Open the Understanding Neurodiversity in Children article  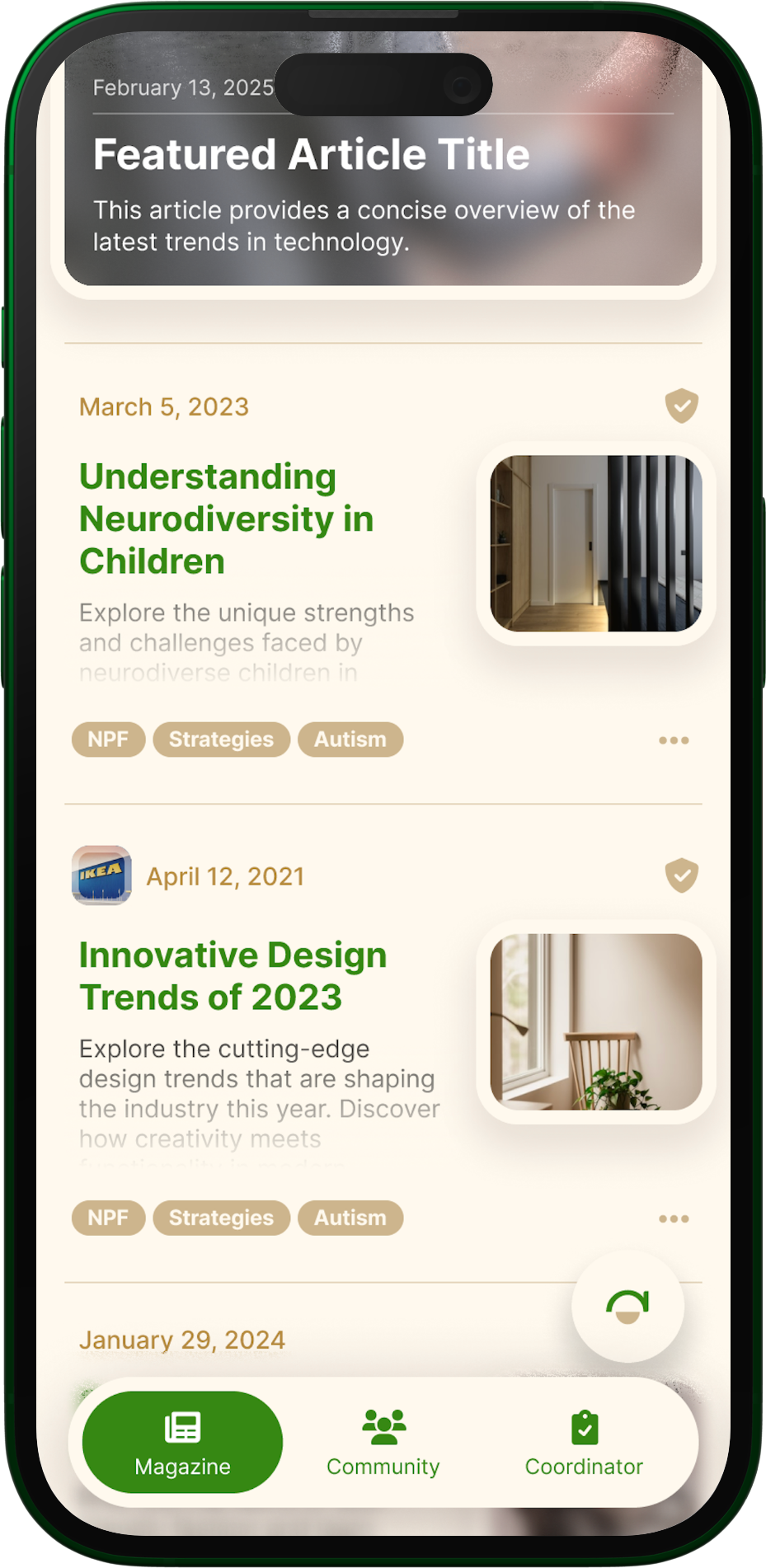pos(226,519)
